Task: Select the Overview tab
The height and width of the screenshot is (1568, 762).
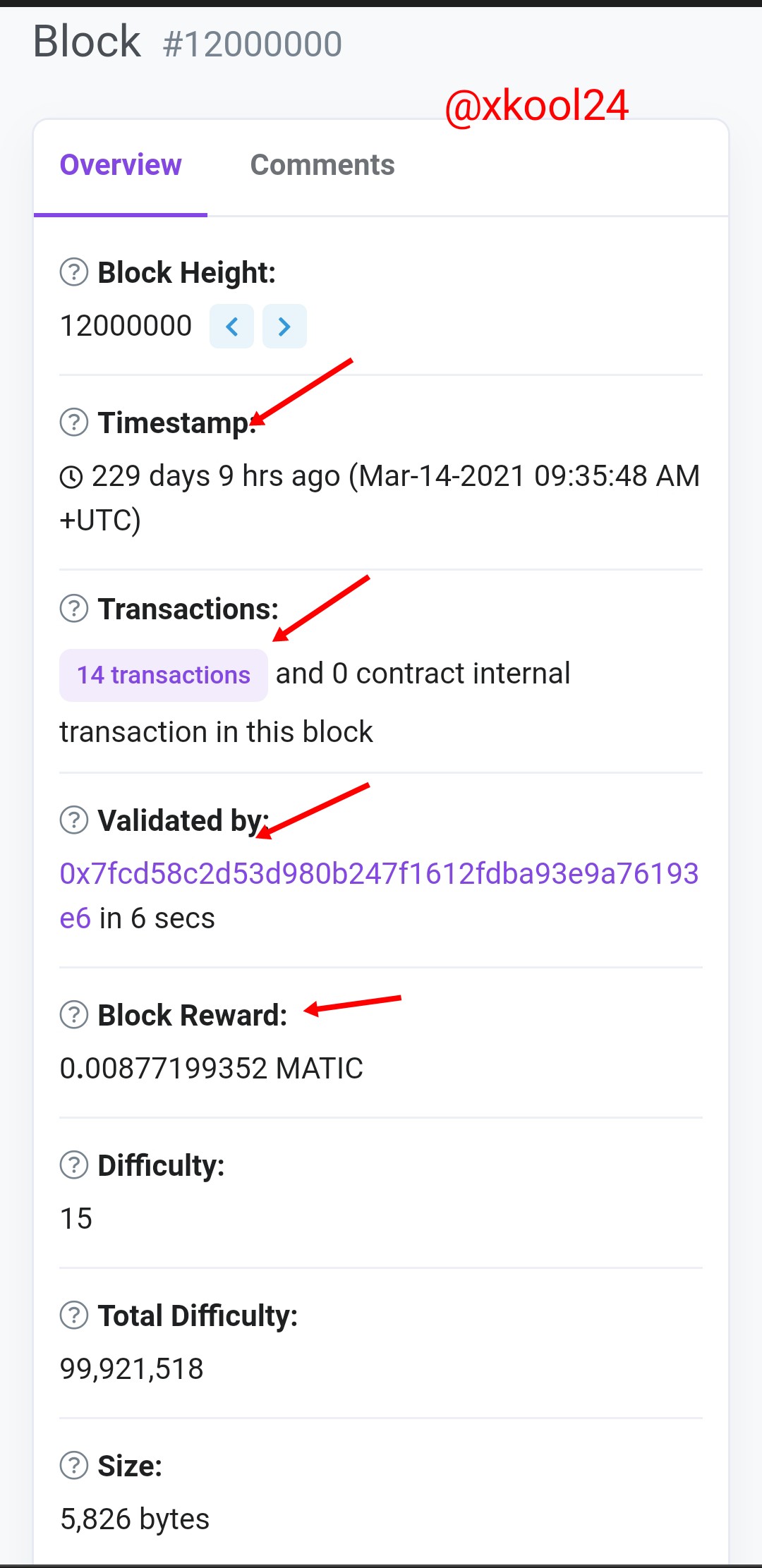Action: pos(121,166)
